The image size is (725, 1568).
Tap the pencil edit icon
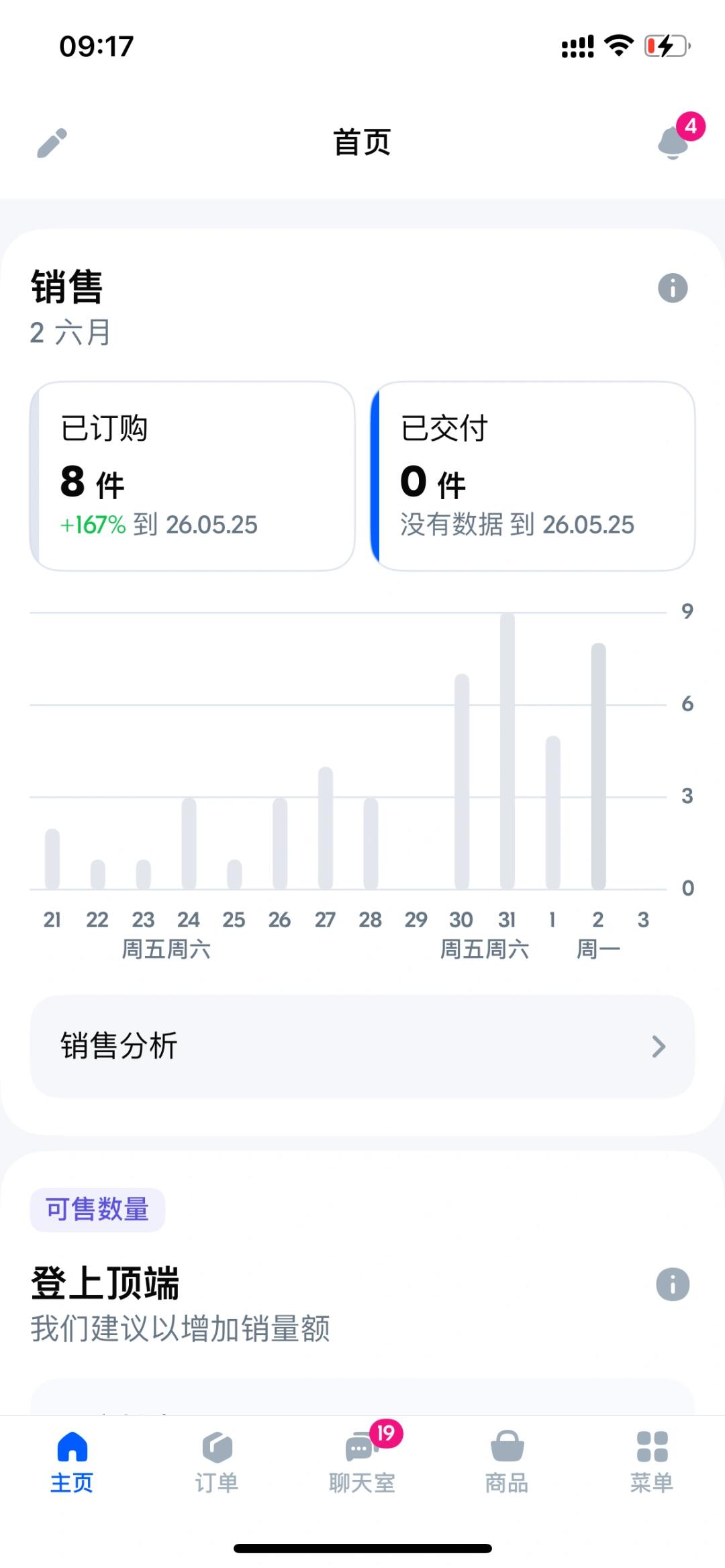point(52,143)
